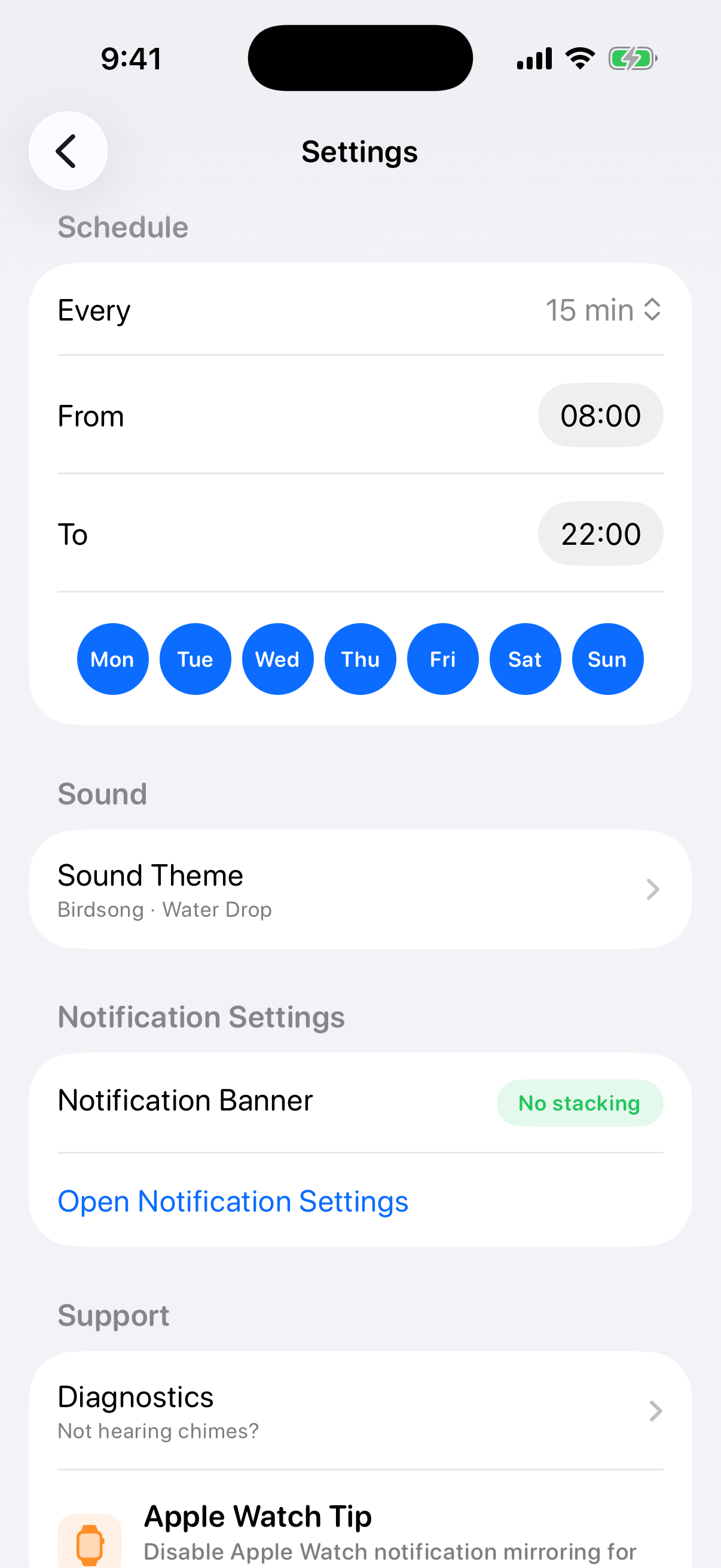The image size is (721, 1568).
Task: Toggle the Wed day button
Action: pos(277,658)
